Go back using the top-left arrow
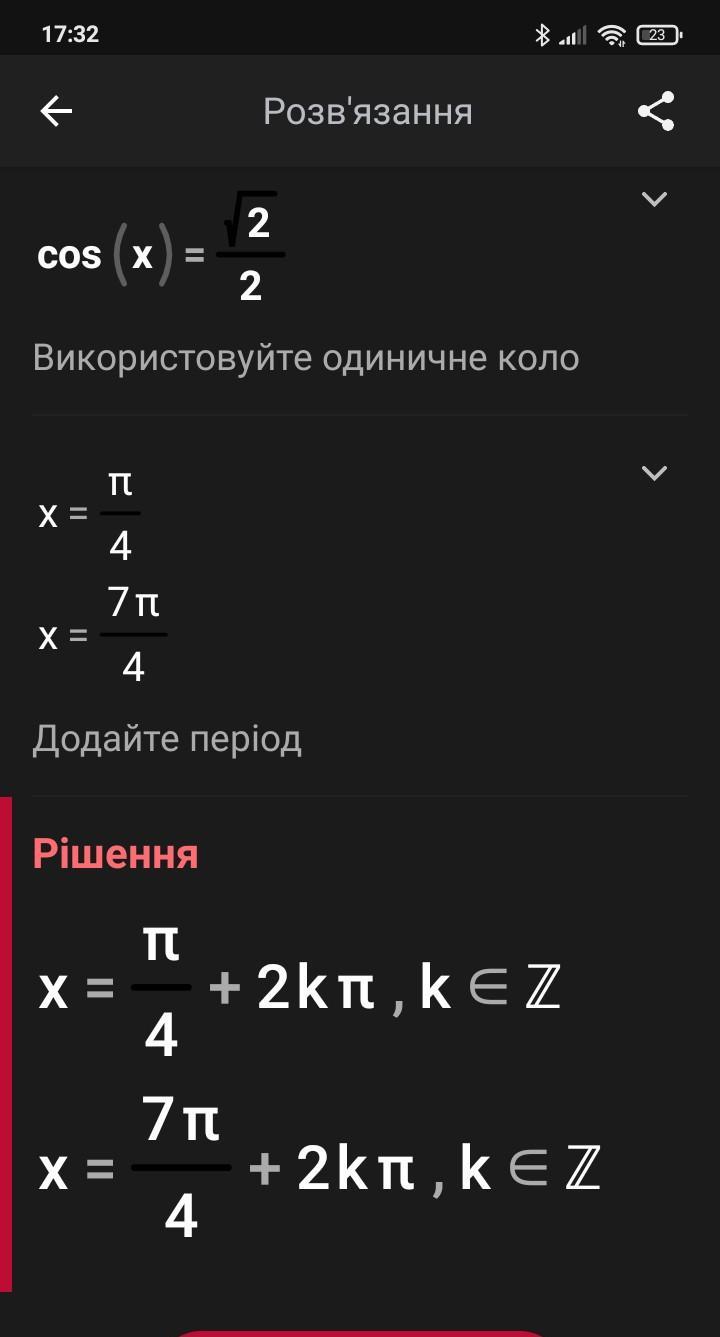This screenshot has width=720, height=1337. tap(56, 111)
